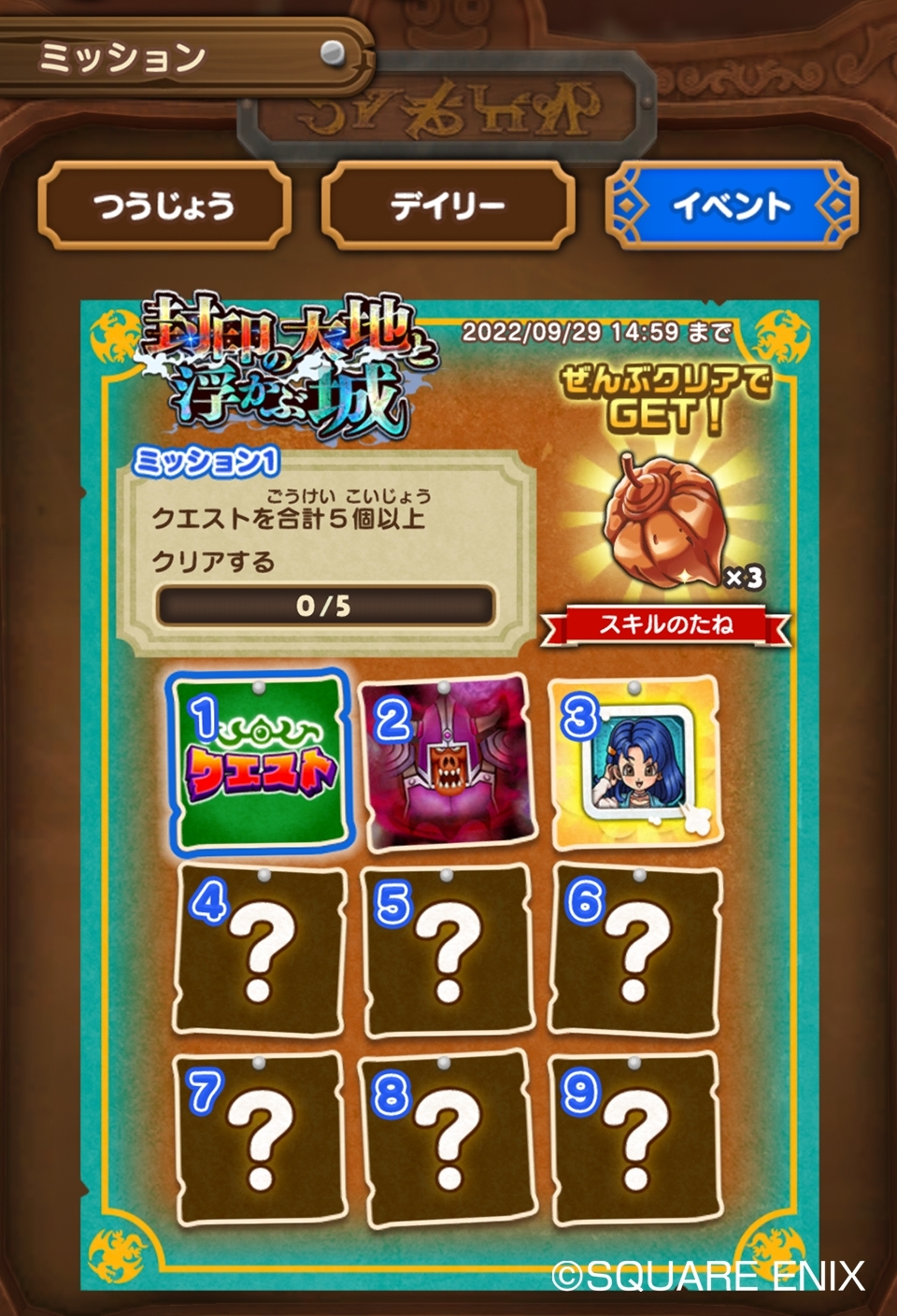
Task: Tap locked mission tile number 9
Action: [x=635, y=1137]
